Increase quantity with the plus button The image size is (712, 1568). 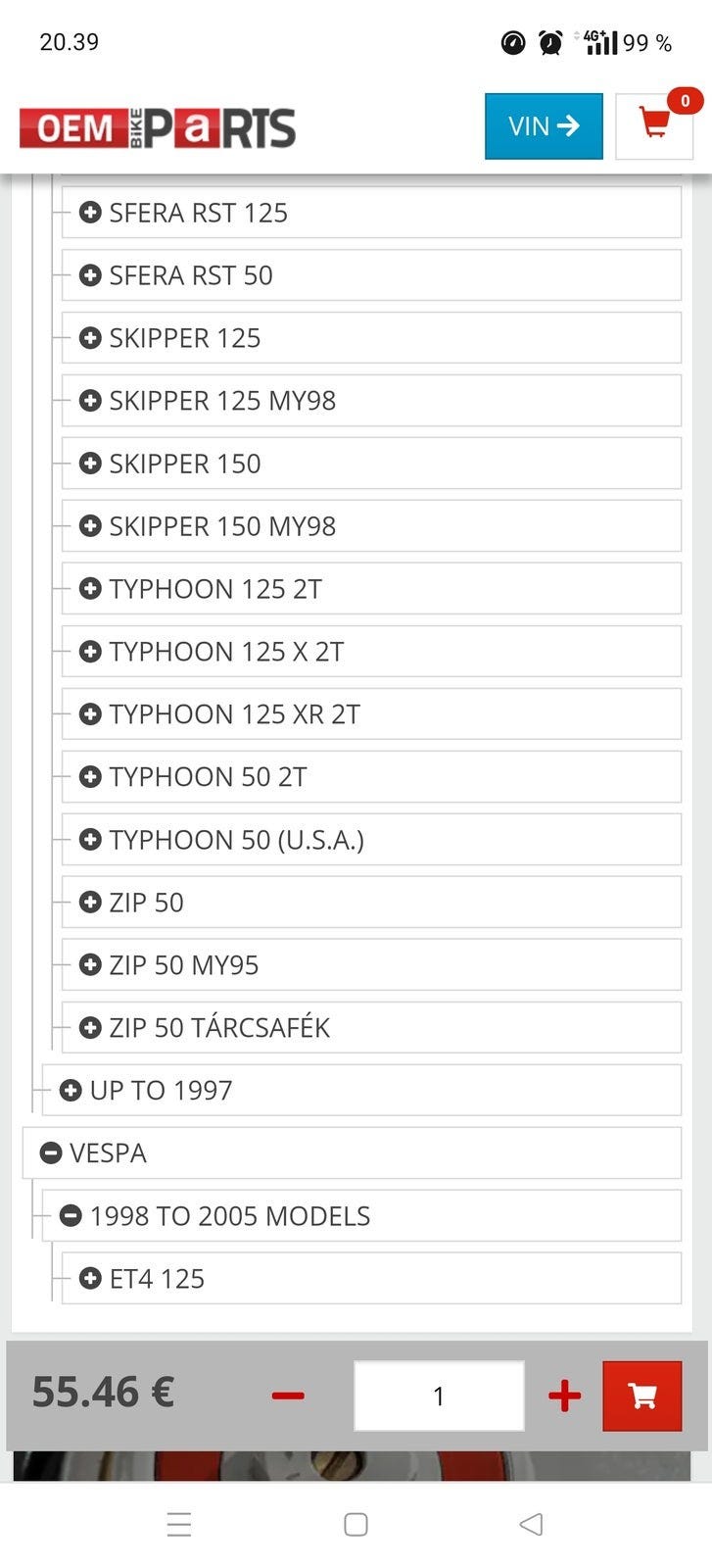pos(565,1396)
